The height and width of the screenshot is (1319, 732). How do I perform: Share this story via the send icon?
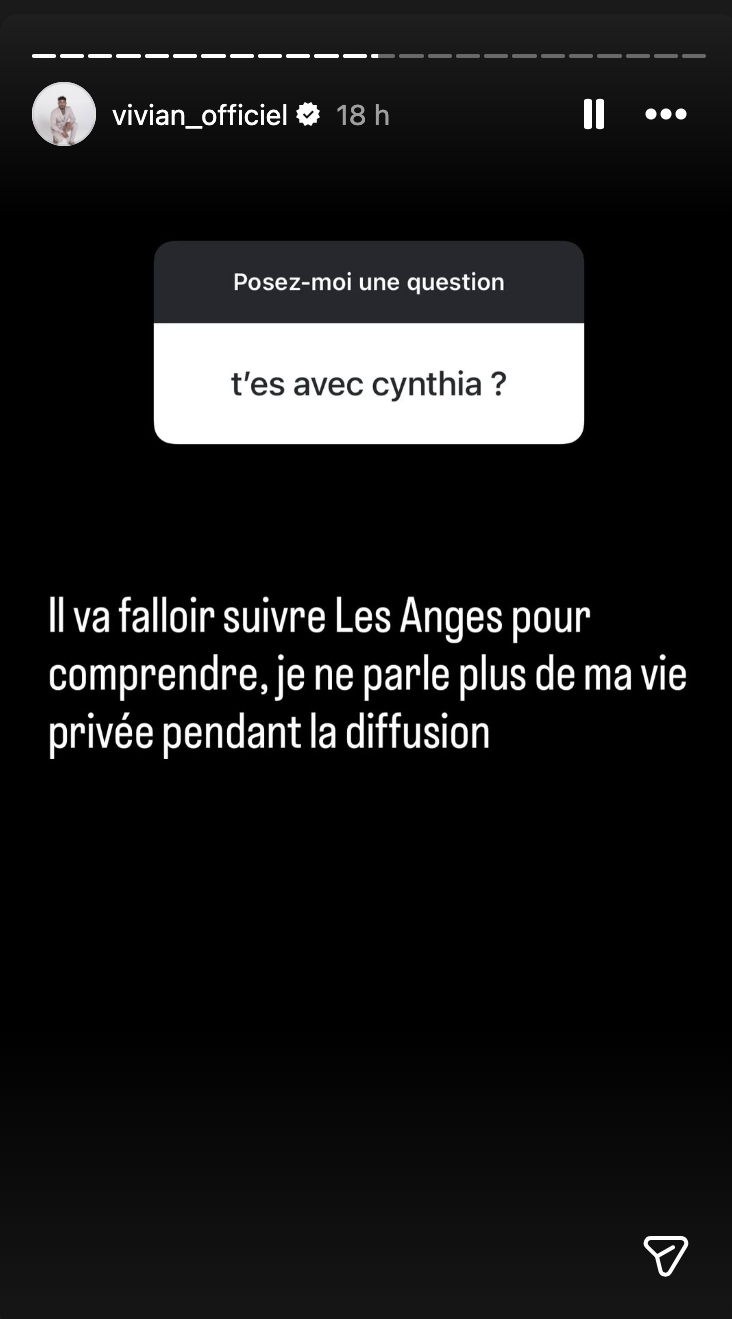[x=665, y=1254]
